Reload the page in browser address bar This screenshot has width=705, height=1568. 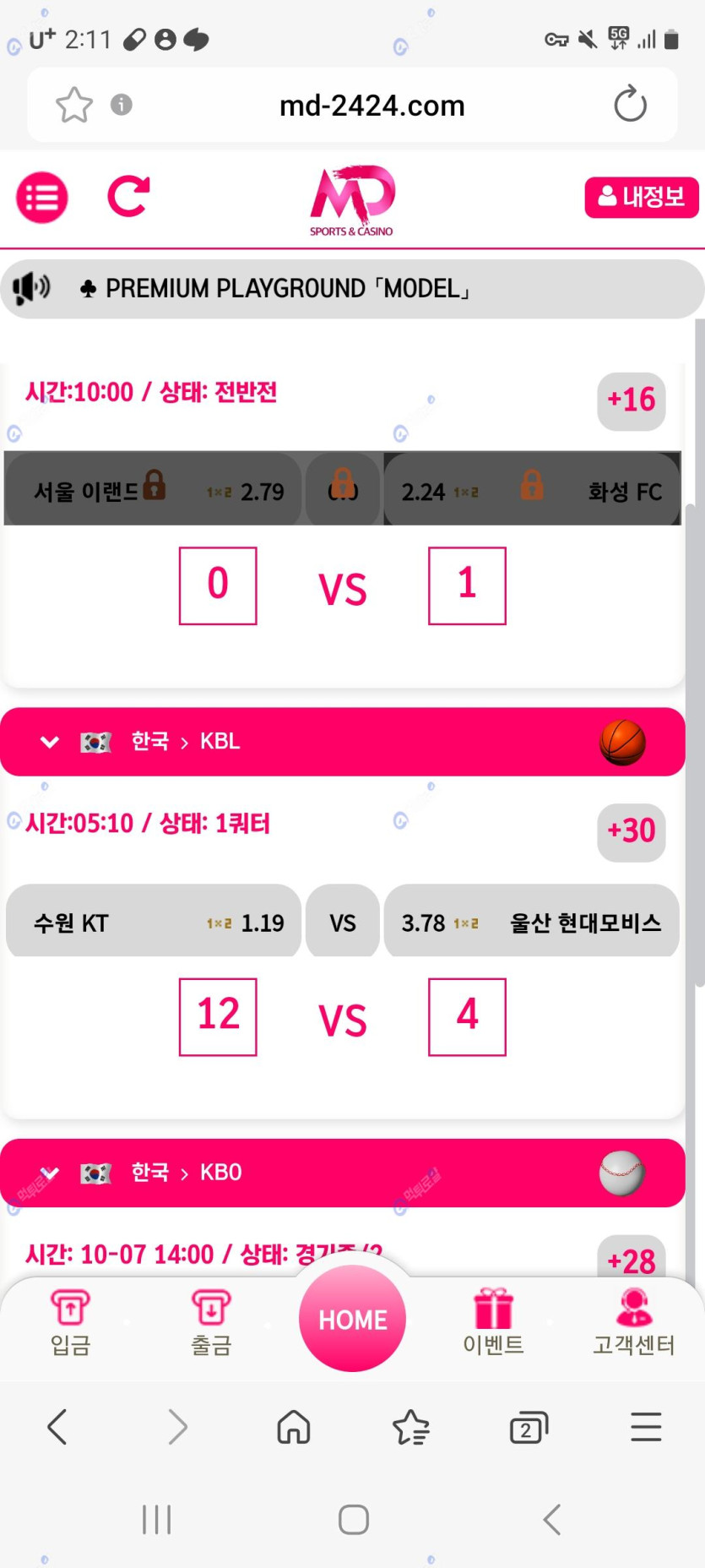pyautogui.click(x=630, y=105)
